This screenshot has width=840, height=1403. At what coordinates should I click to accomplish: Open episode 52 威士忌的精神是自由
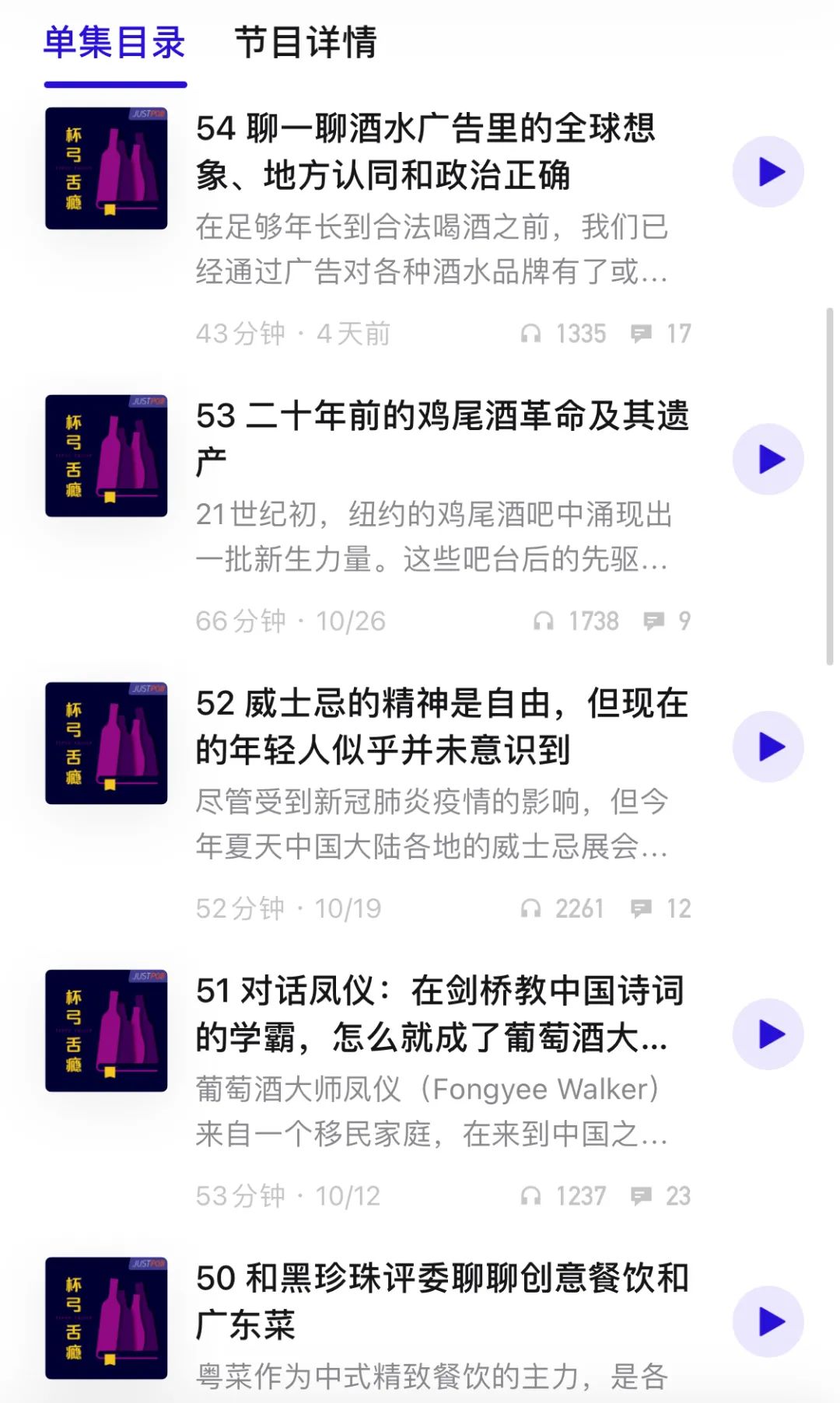pos(442,726)
